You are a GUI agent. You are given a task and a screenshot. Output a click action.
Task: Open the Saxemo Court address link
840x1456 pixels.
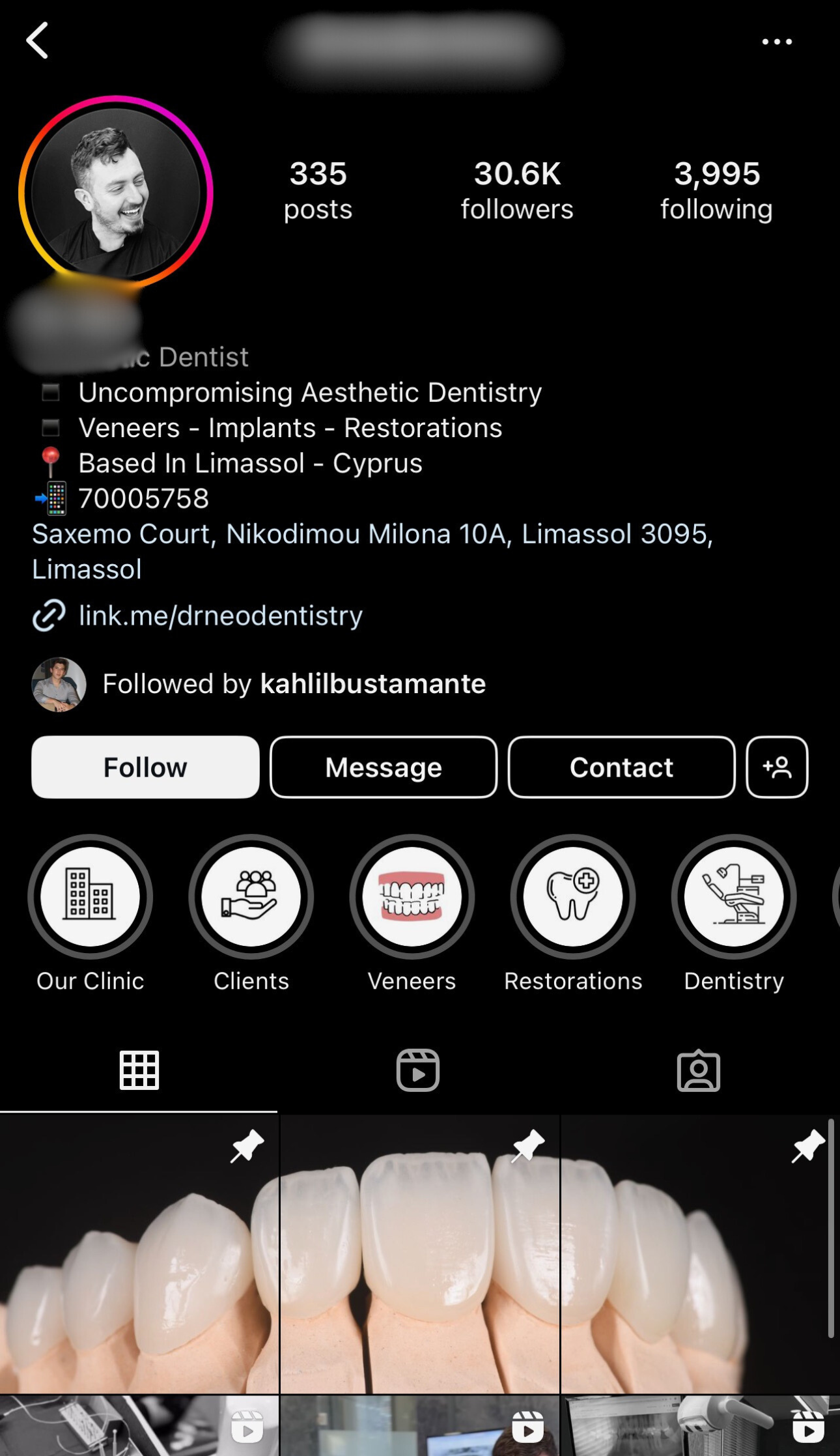click(372, 534)
